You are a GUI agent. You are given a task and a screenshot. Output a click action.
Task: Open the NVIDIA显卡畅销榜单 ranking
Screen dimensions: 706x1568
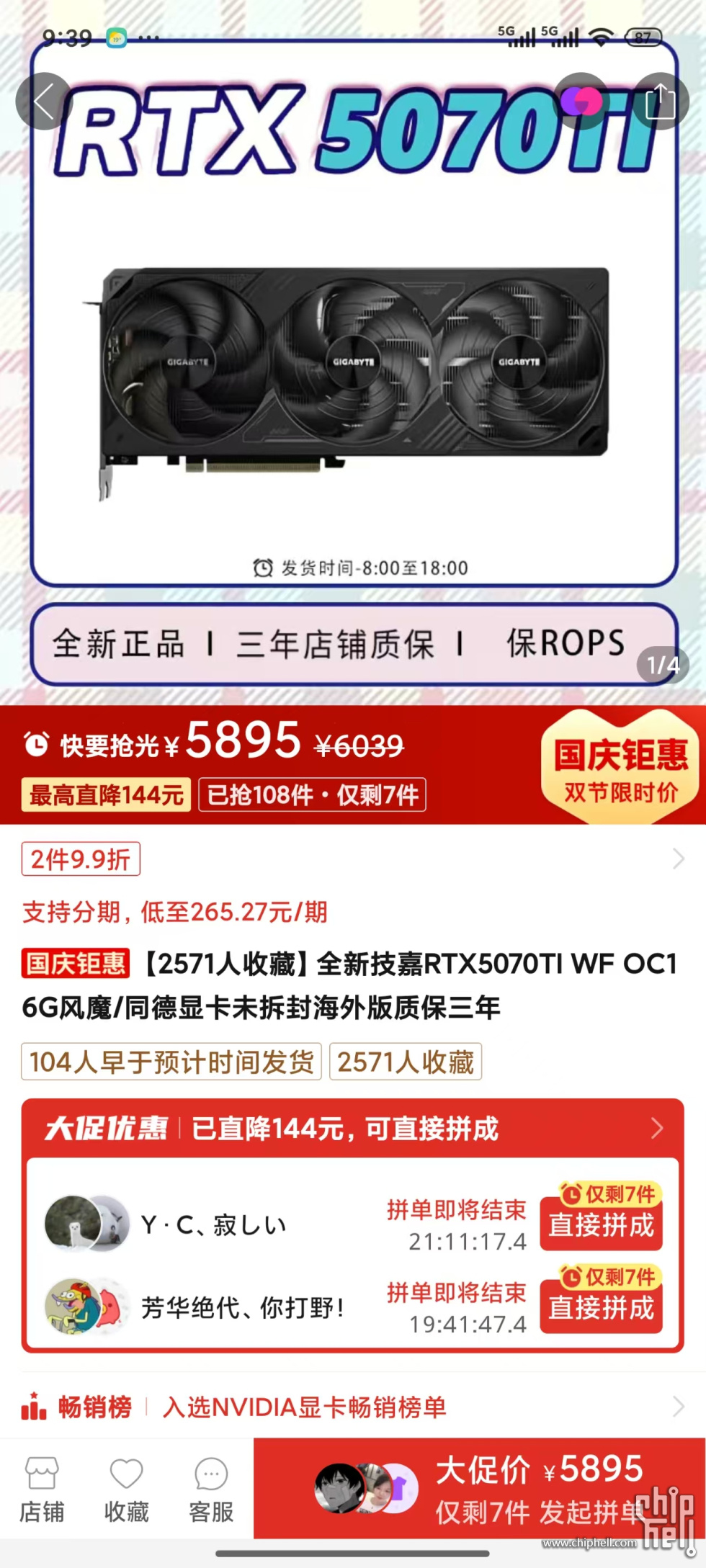point(304,1407)
